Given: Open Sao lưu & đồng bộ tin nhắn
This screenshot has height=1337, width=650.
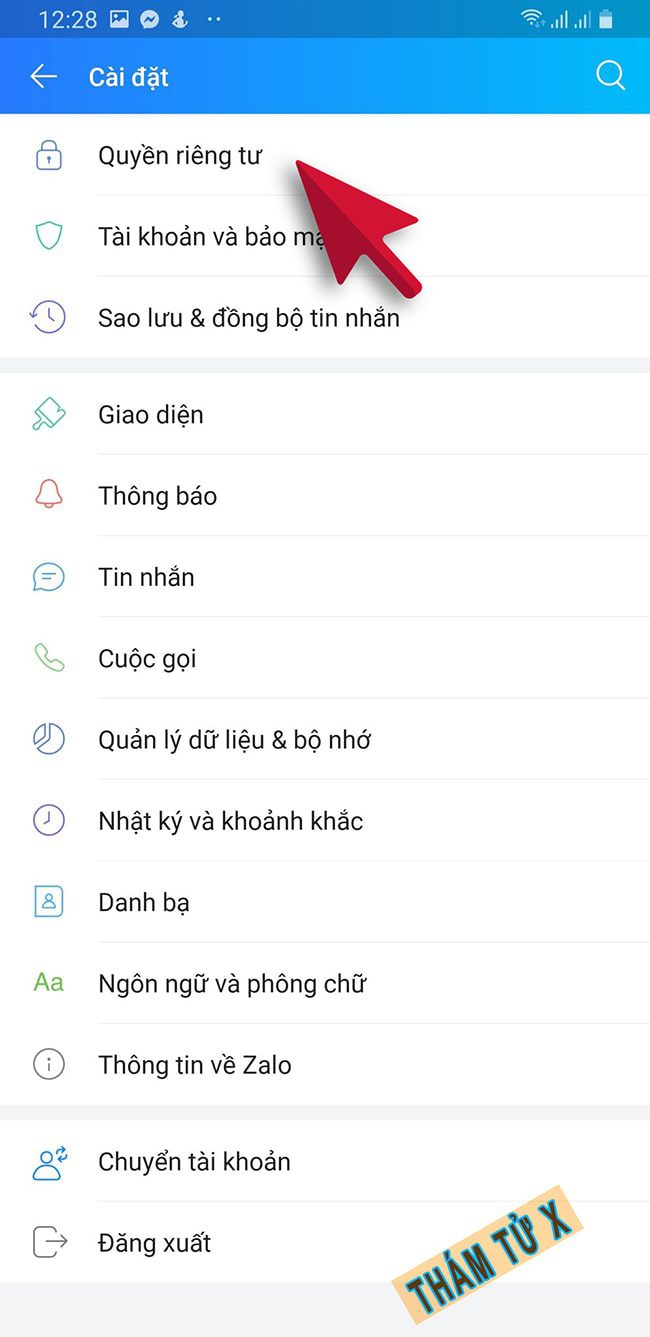Looking at the screenshot, I should point(248,318).
